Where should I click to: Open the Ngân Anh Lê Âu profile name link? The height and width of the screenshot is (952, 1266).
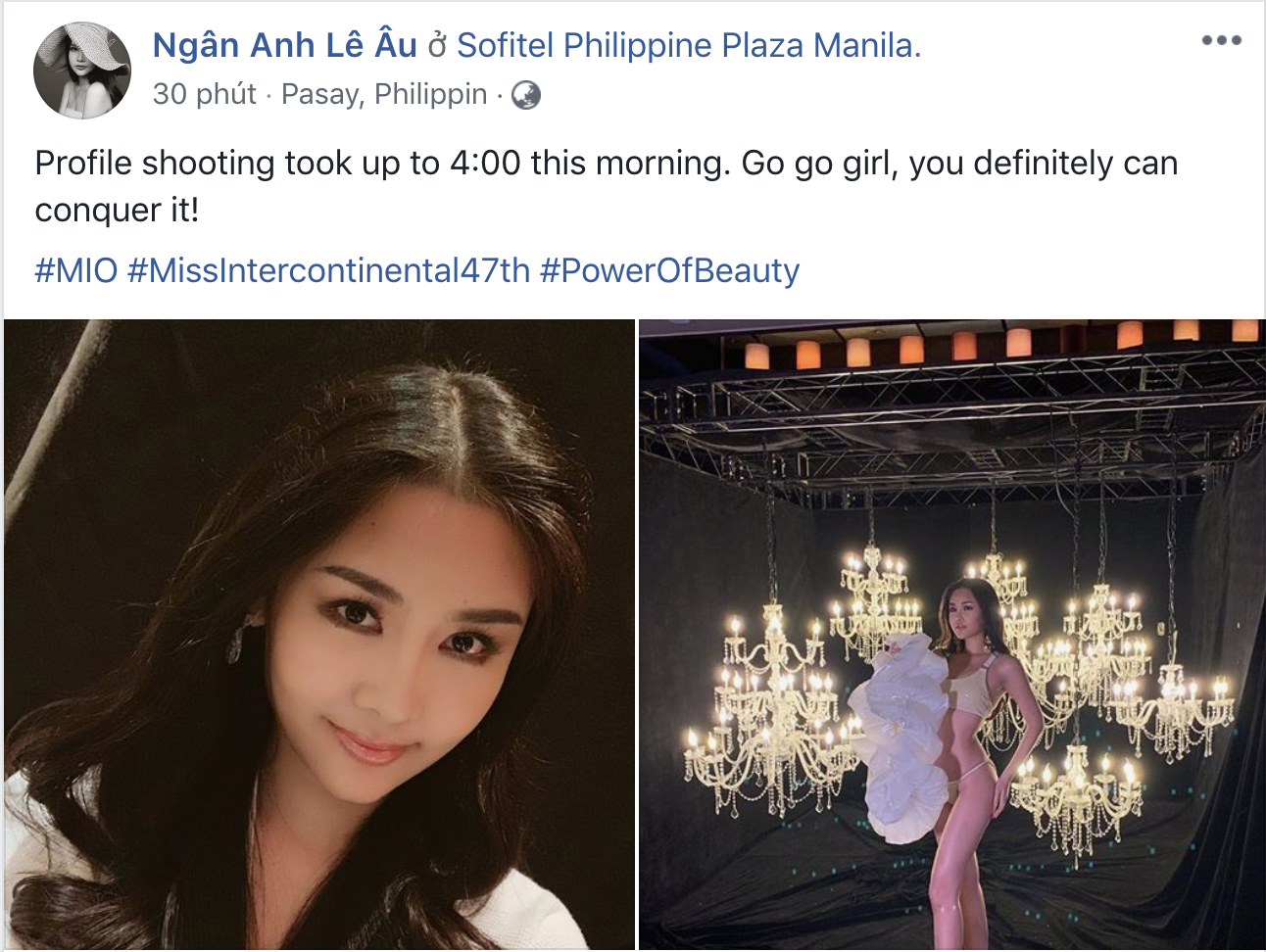[284, 45]
